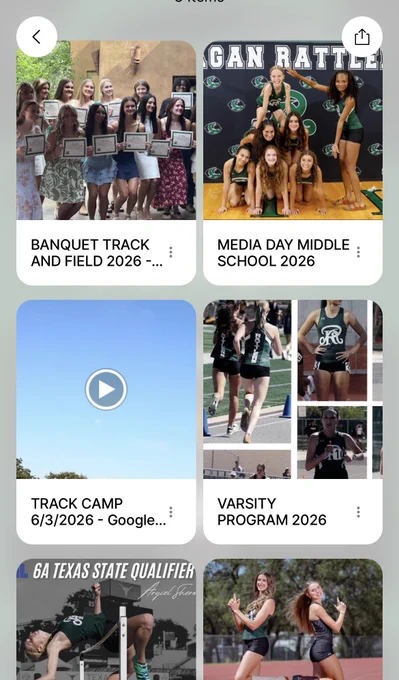Open options for Varsity Program 2026
Viewport: 399px width, 680px height.
pyautogui.click(x=358, y=512)
